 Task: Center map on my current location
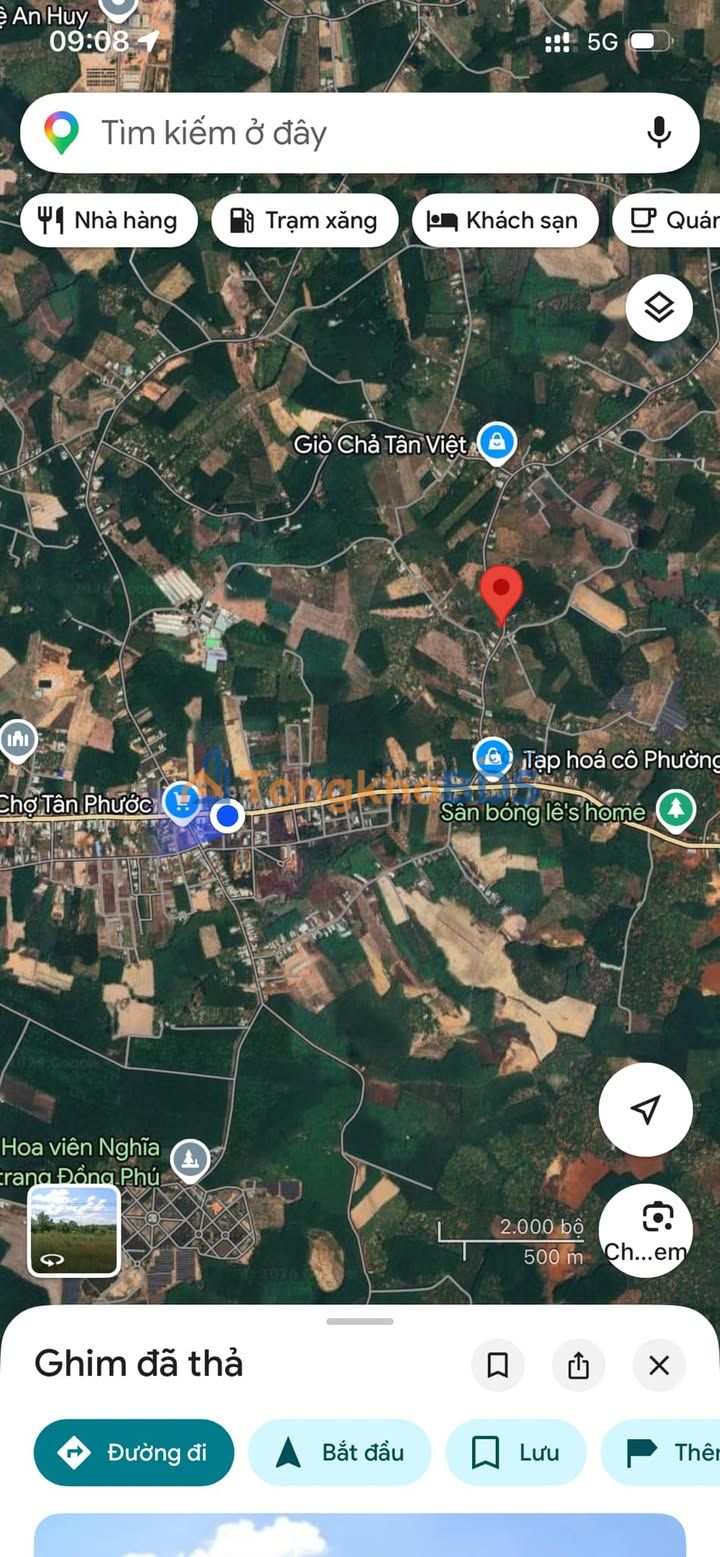pos(645,1109)
